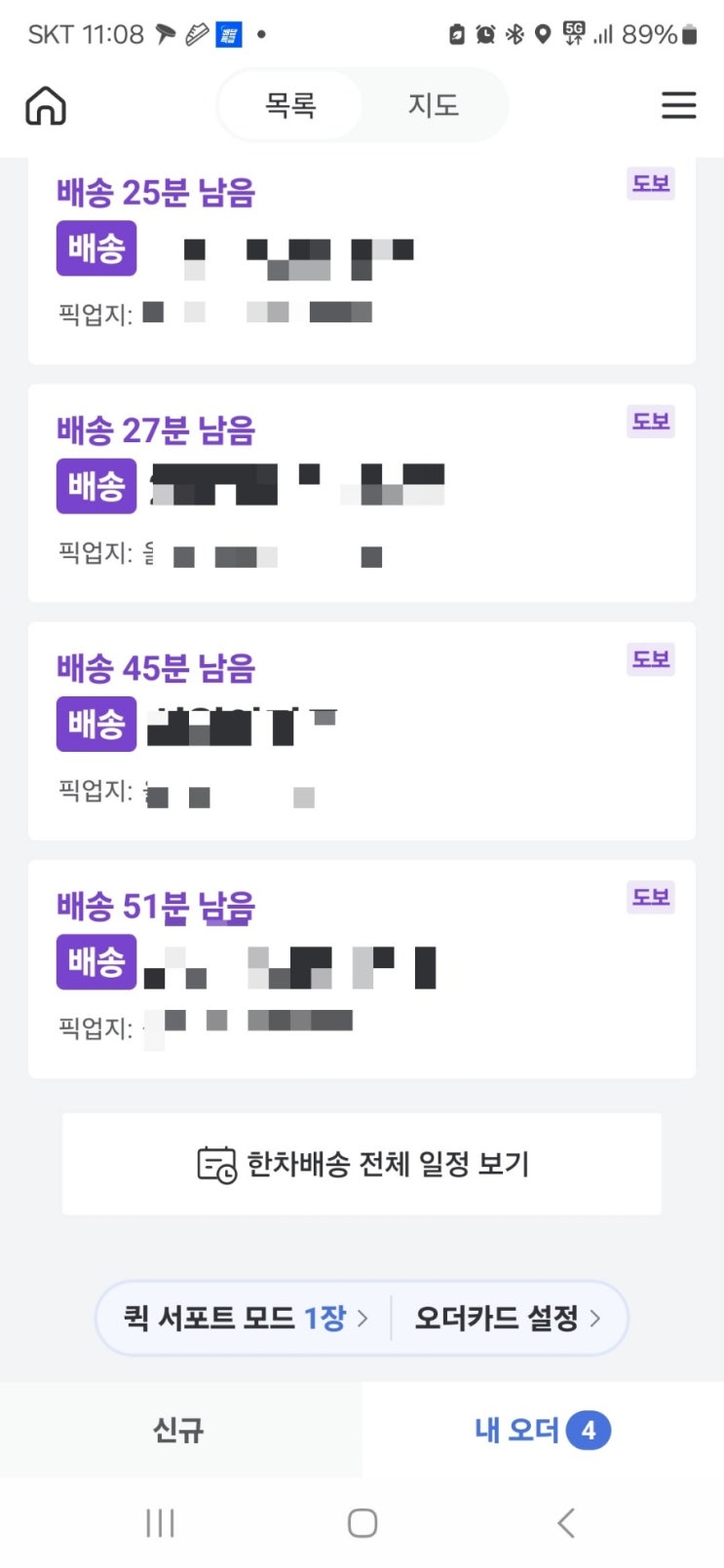Open the order with 배송 45분 남음
The image size is (724, 1568).
click(x=362, y=730)
